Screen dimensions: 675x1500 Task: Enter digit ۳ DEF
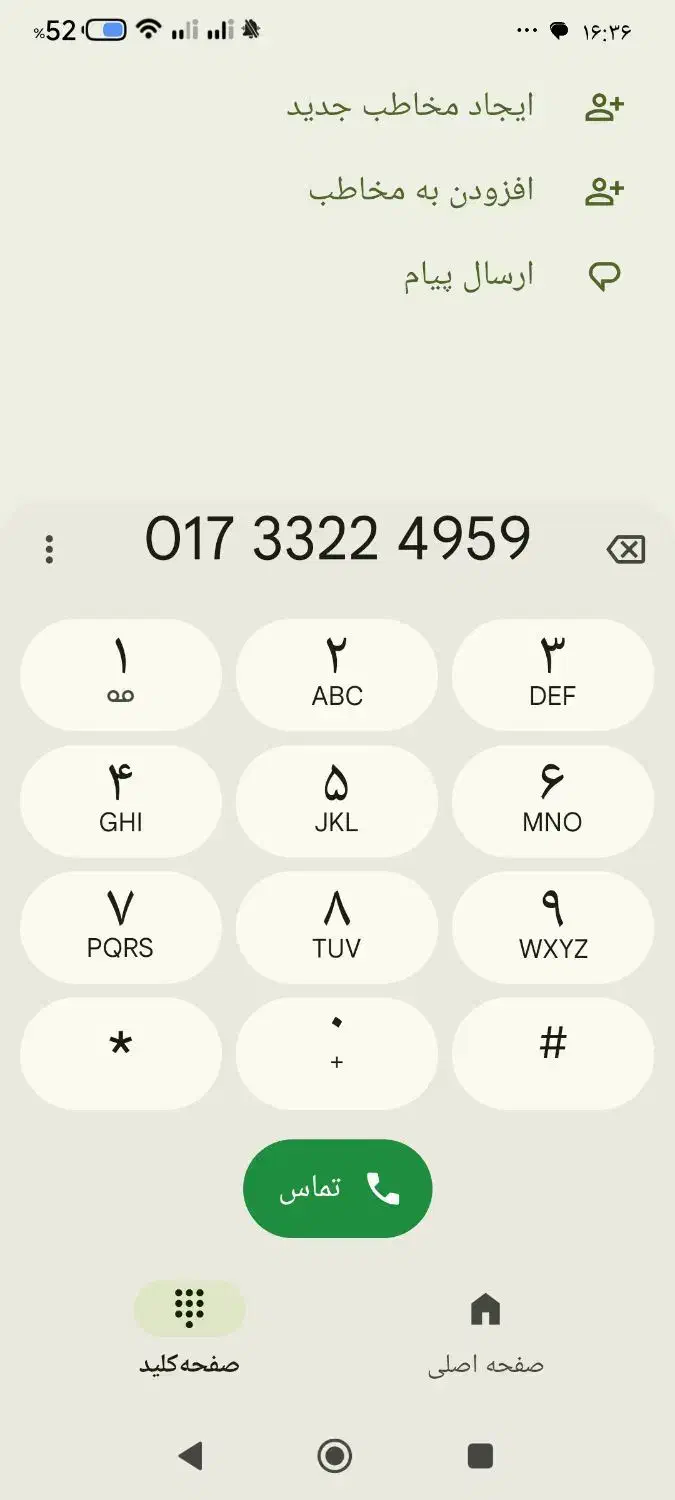coord(553,675)
